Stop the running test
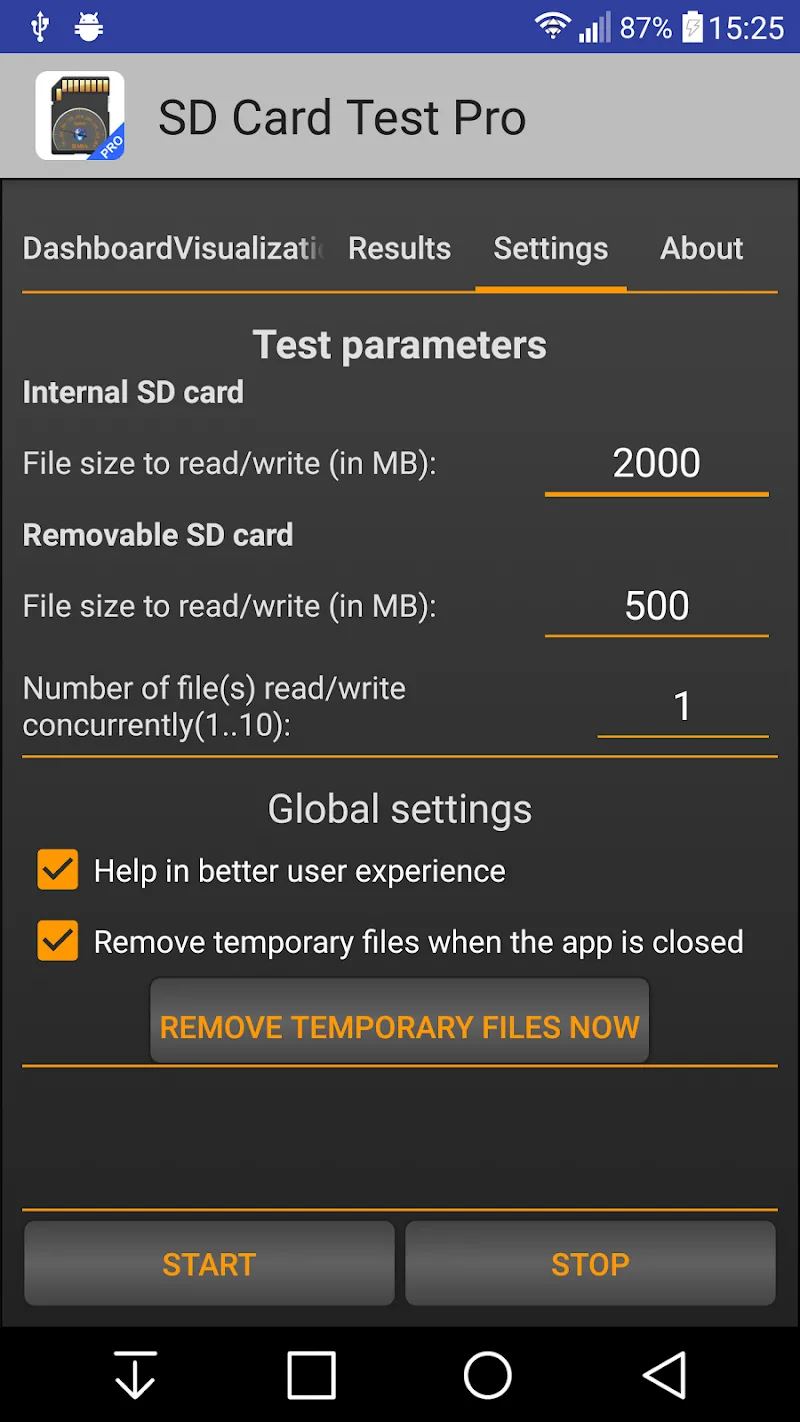 tap(590, 1264)
